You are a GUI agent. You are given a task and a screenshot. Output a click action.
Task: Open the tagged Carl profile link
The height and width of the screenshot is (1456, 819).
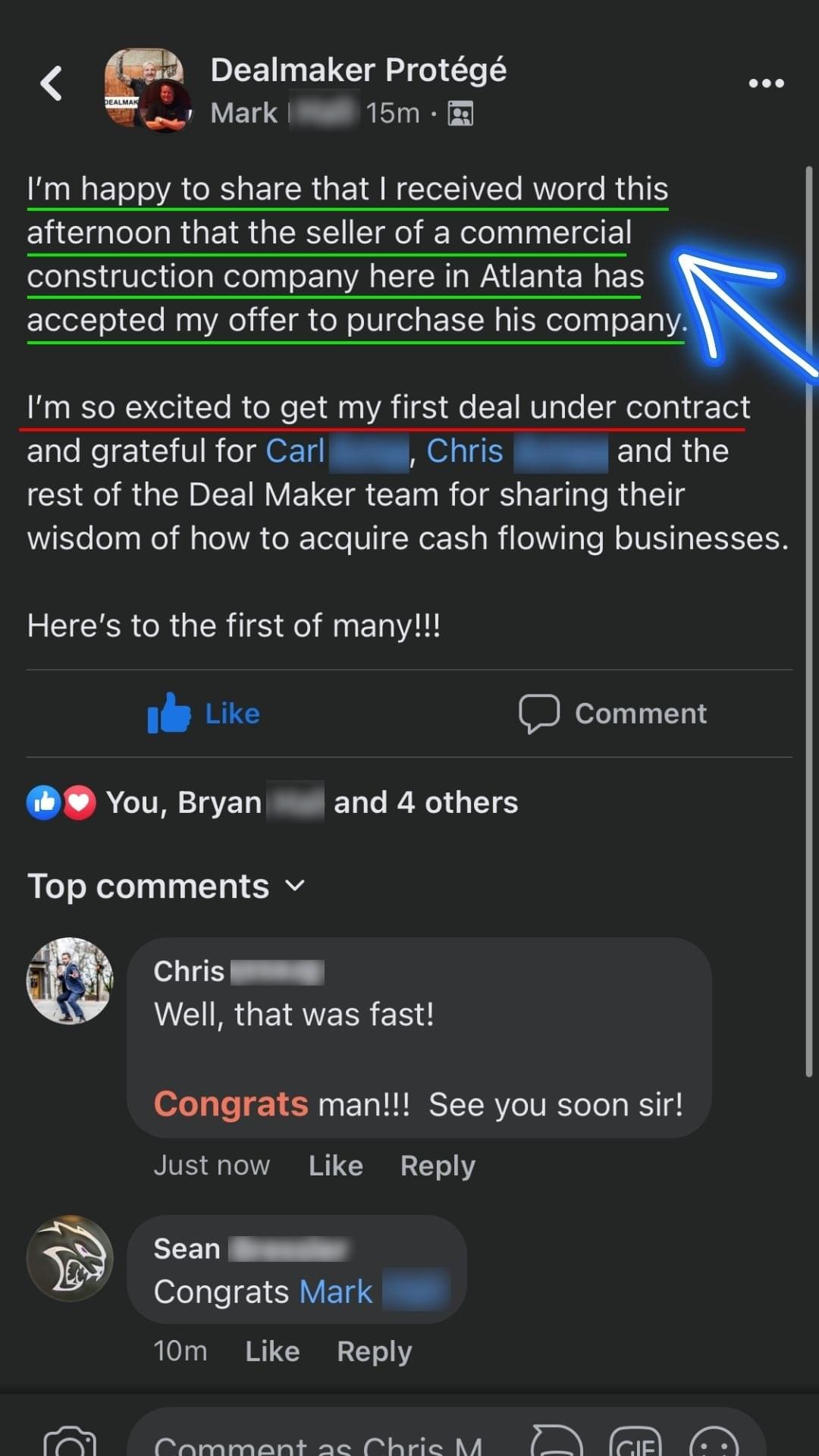[x=295, y=451]
